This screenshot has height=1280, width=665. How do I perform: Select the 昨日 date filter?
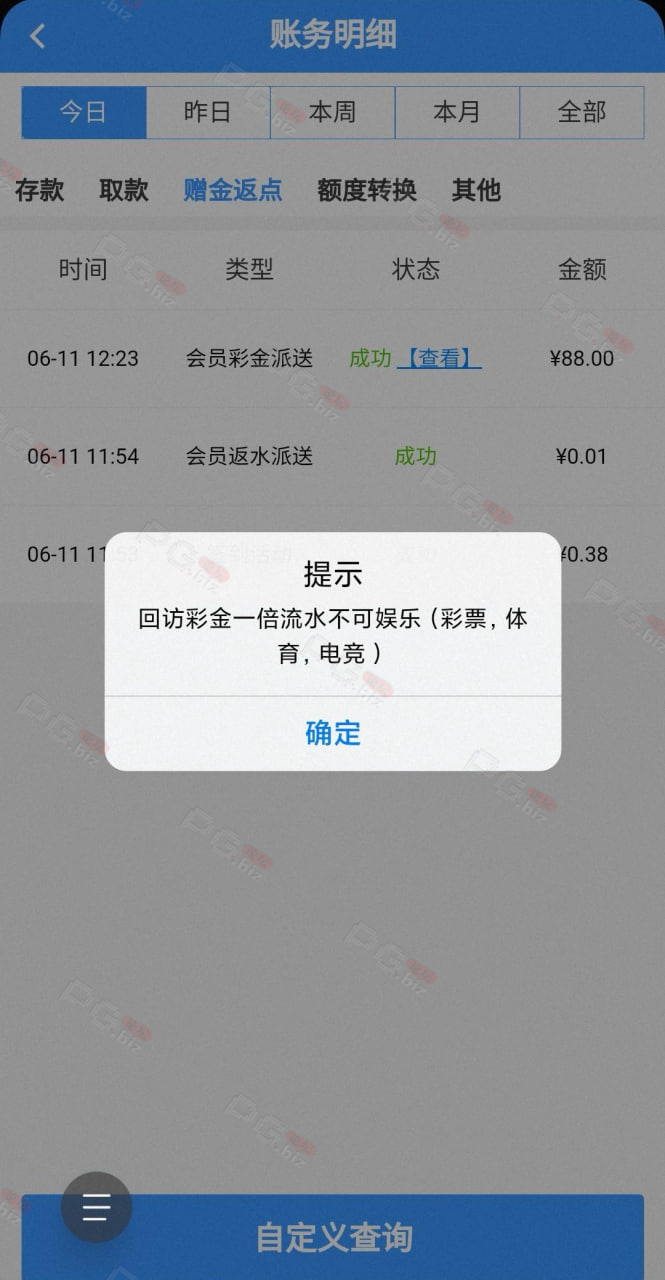point(208,112)
